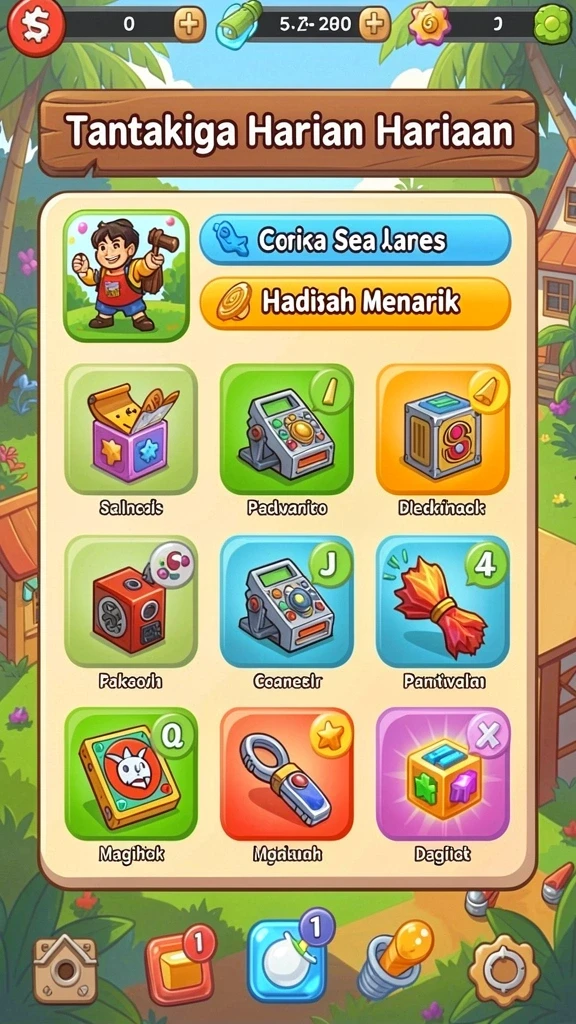This screenshot has width=576, height=1024.
Task: Open the Magihak rabbit card tile
Action: pos(131,774)
